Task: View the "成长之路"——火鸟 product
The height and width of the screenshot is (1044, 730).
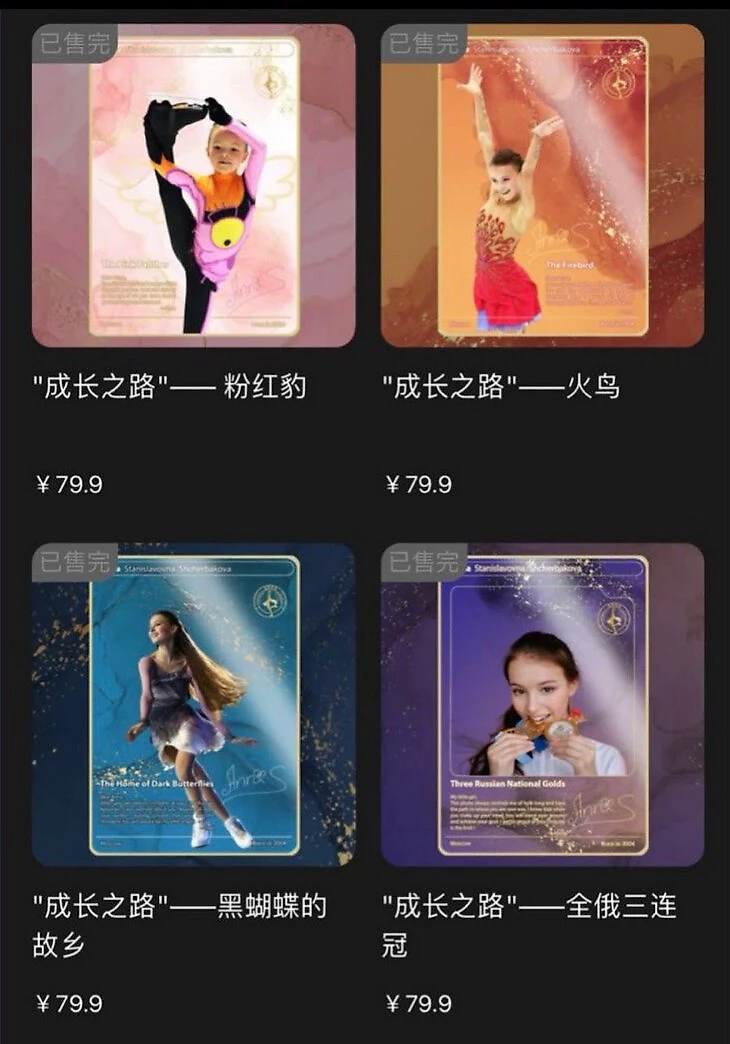Action: click(x=542, y=186)
